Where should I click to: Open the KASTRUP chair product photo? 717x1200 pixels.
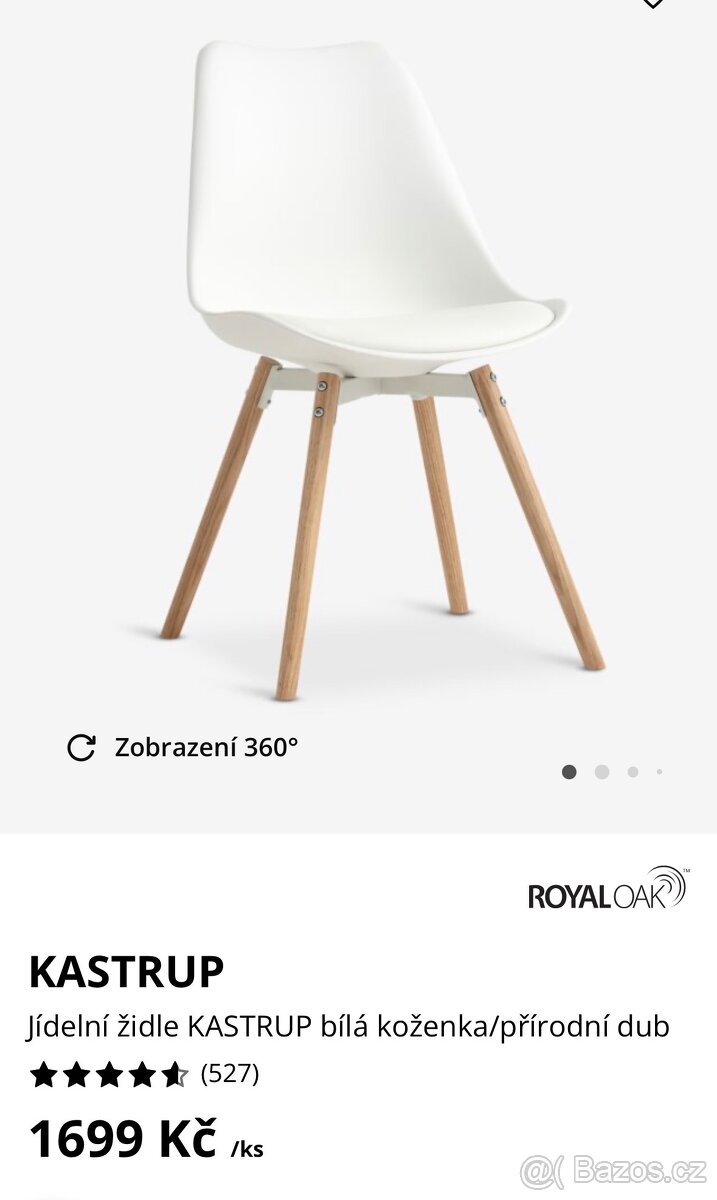click(x=380, y=370)
